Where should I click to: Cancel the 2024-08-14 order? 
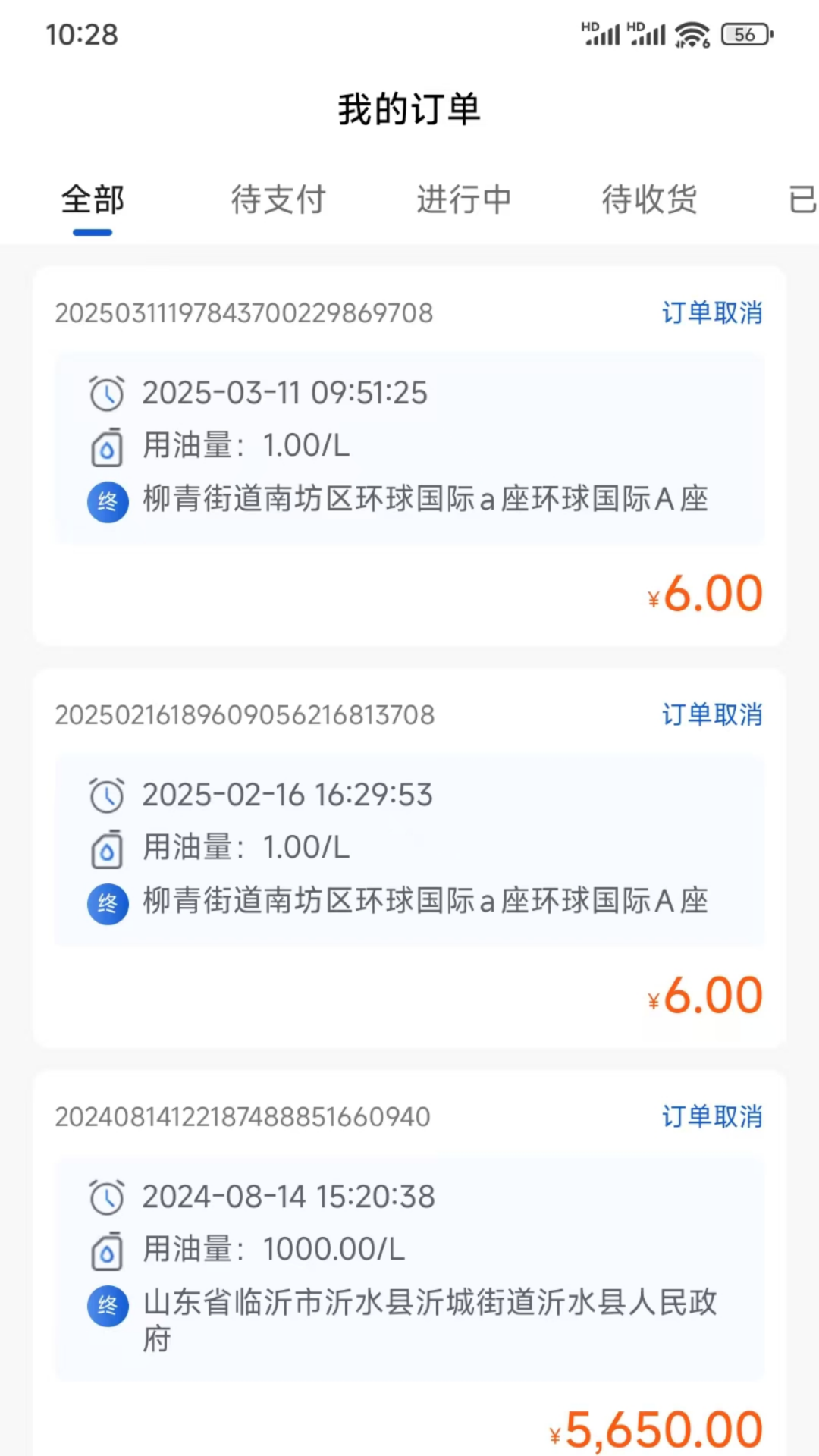tap(711, 1116)
